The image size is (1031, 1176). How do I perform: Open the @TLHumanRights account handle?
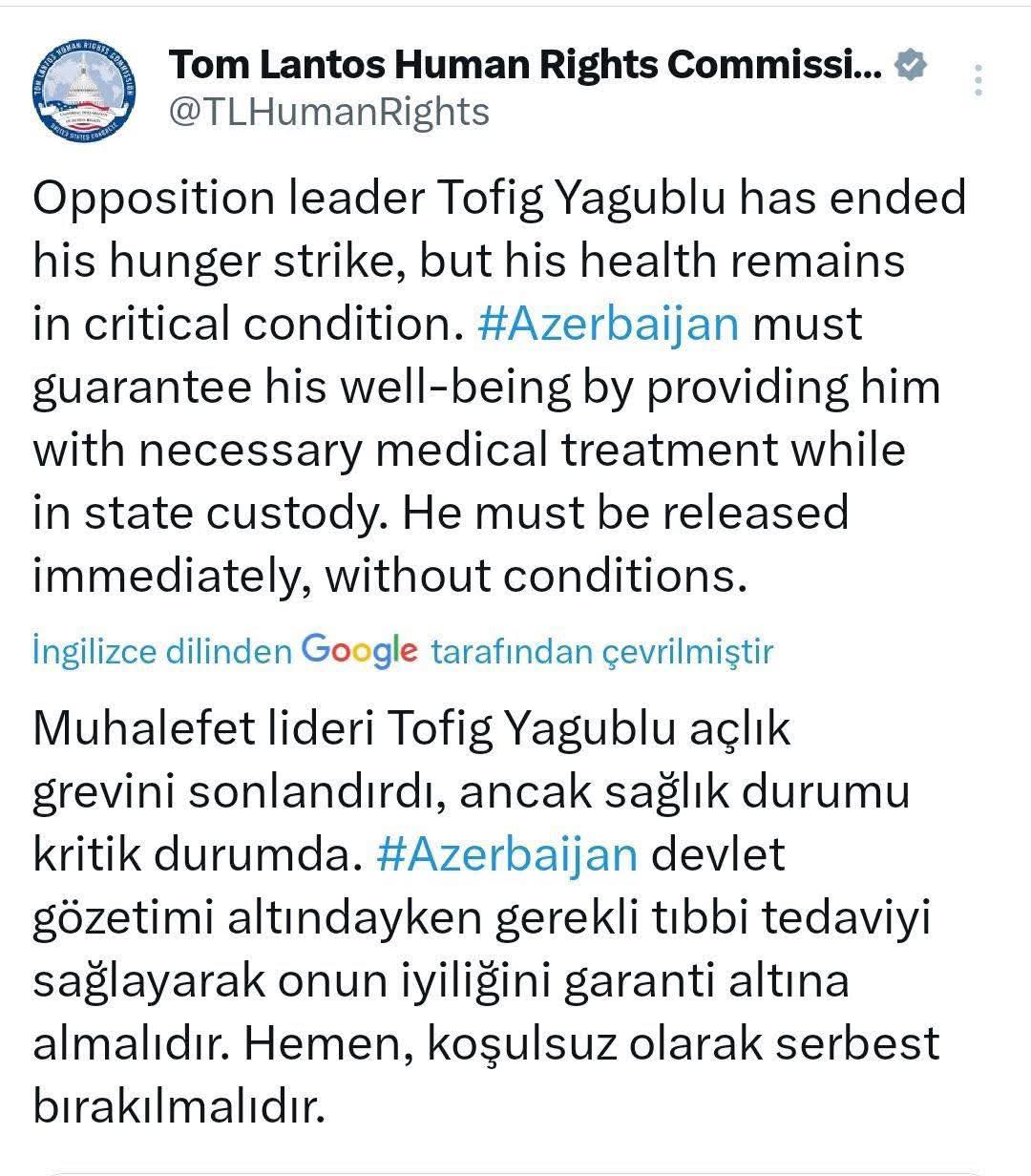pos(328,113)
